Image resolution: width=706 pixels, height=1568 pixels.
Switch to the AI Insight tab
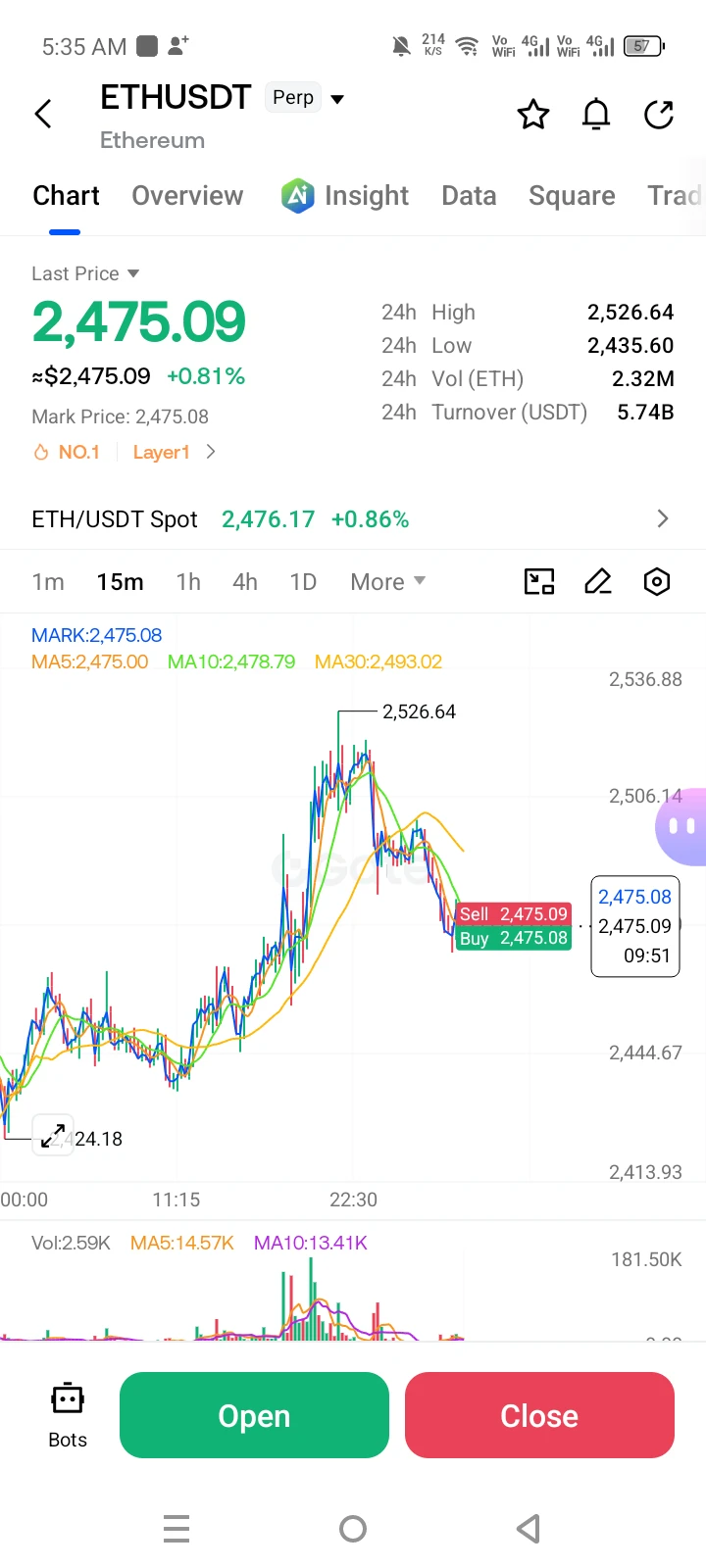[345, 196]
